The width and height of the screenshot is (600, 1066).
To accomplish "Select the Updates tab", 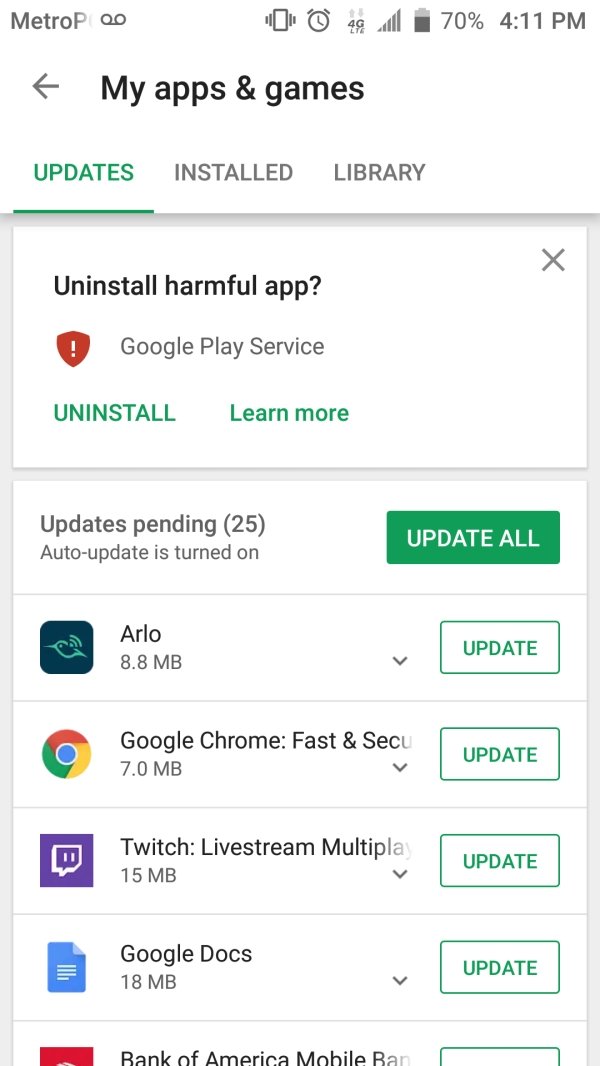I will click(84, 173).
